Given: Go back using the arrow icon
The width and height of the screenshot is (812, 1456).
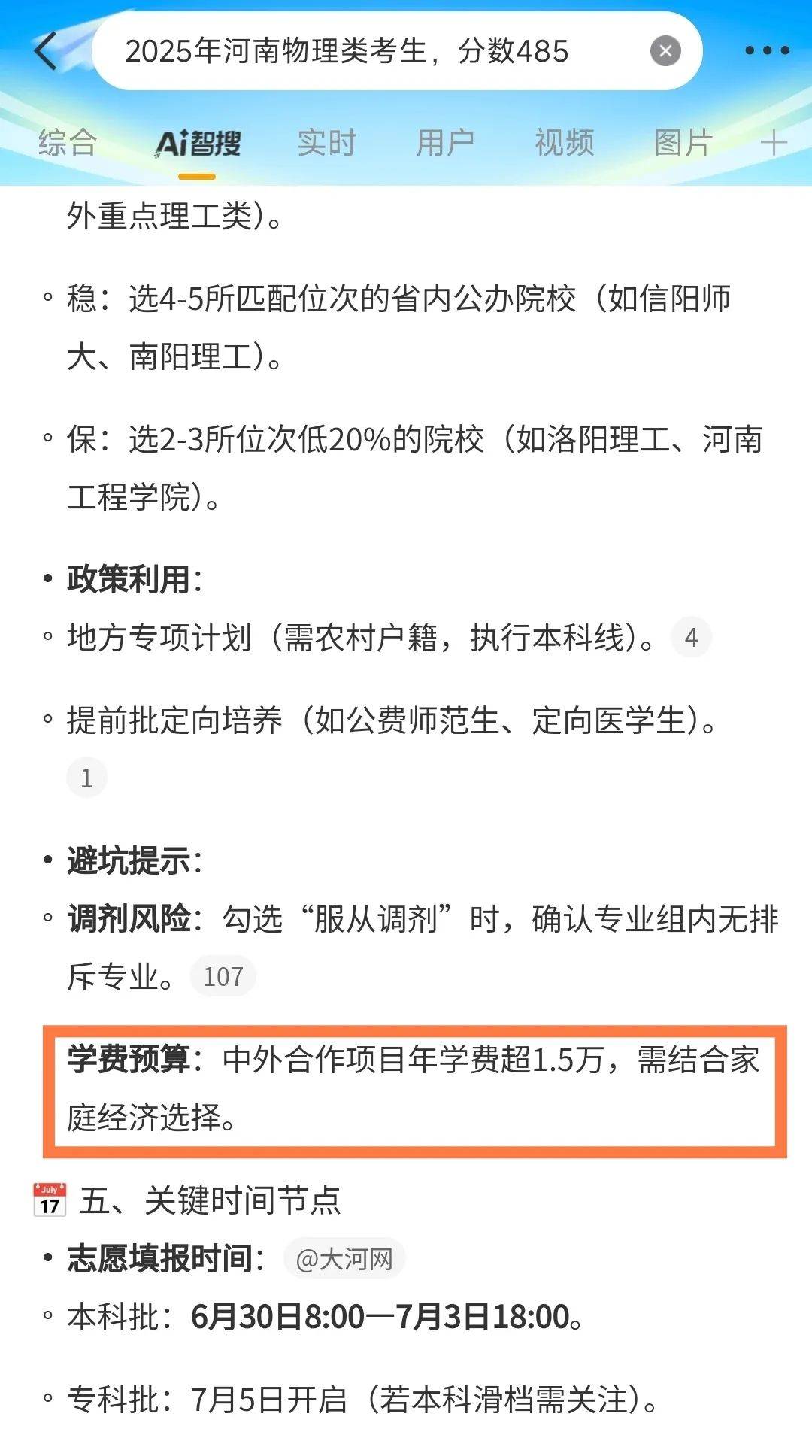Looking at the screenshot, I should coord(47,51).
